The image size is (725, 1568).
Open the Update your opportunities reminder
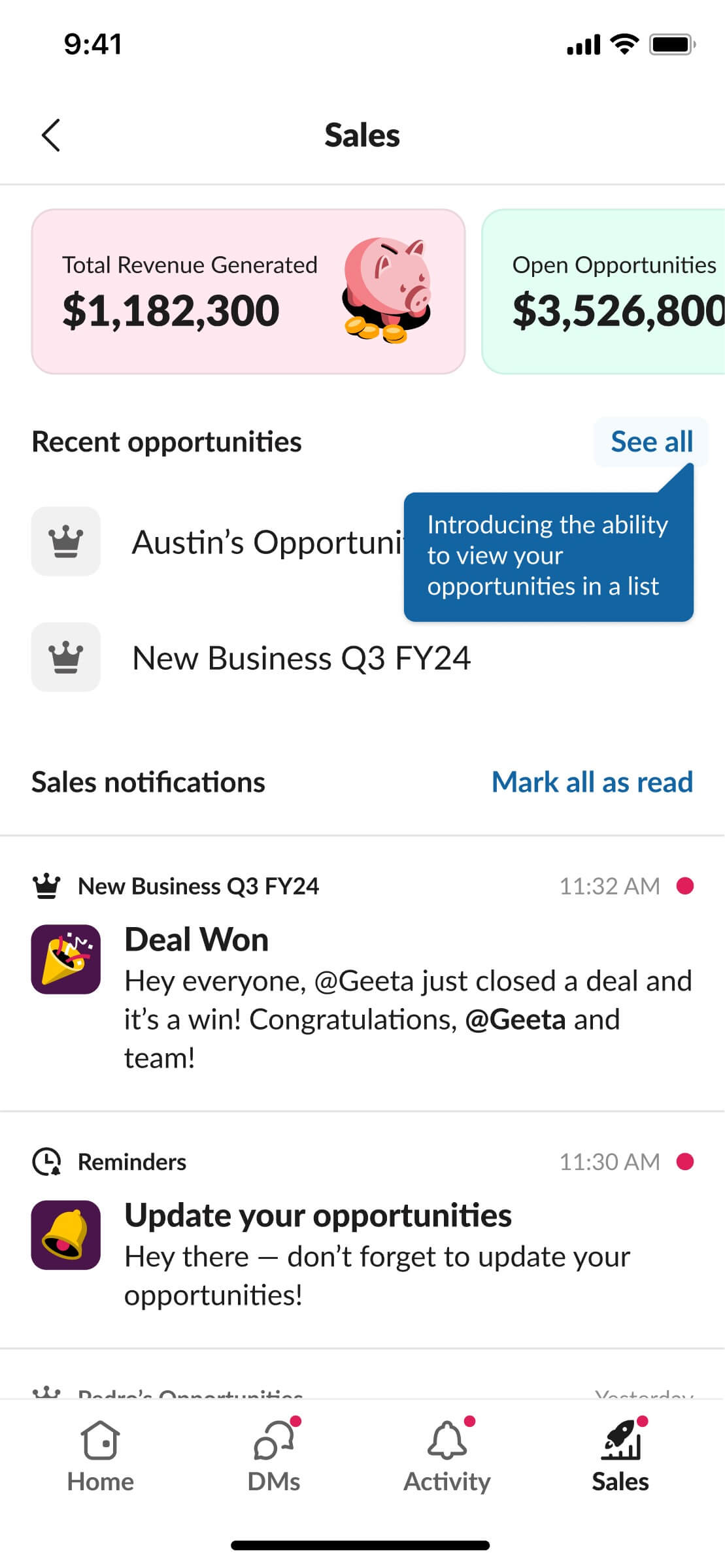[x=362, y=1230]
